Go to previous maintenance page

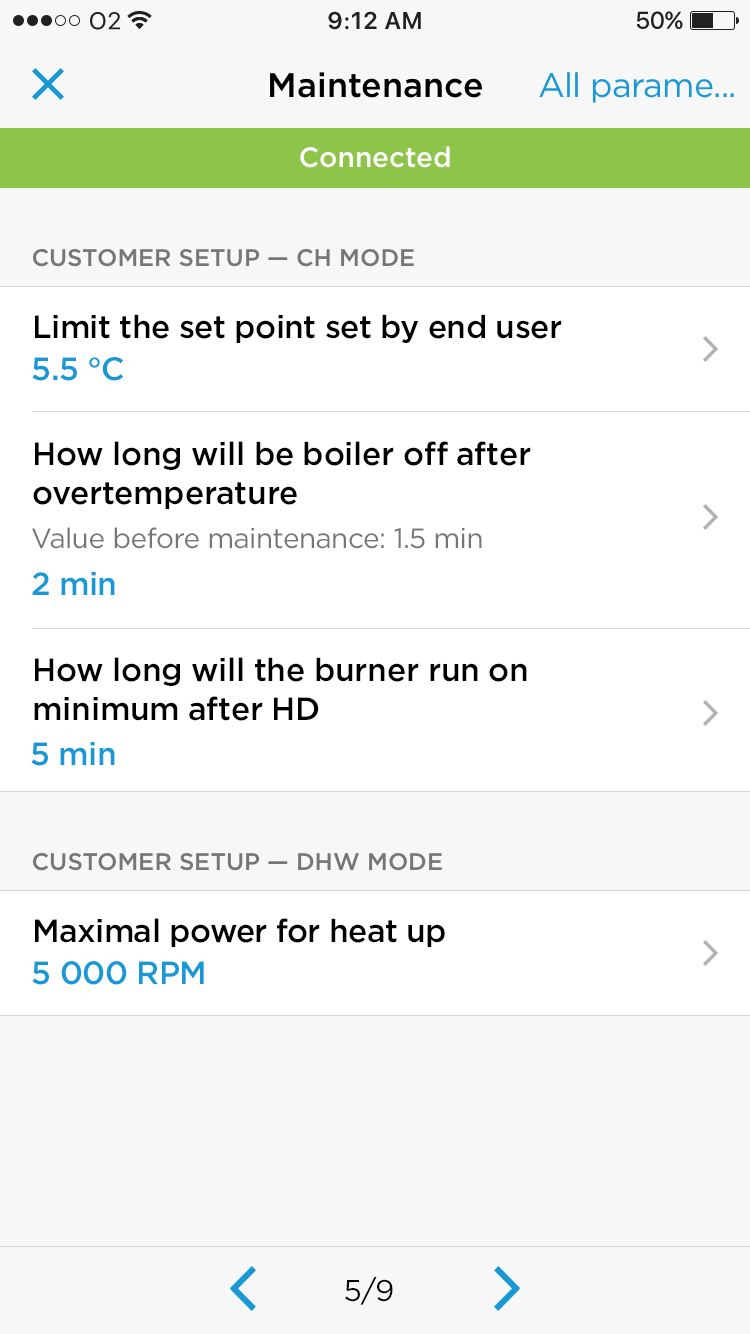click(243, 1290)
